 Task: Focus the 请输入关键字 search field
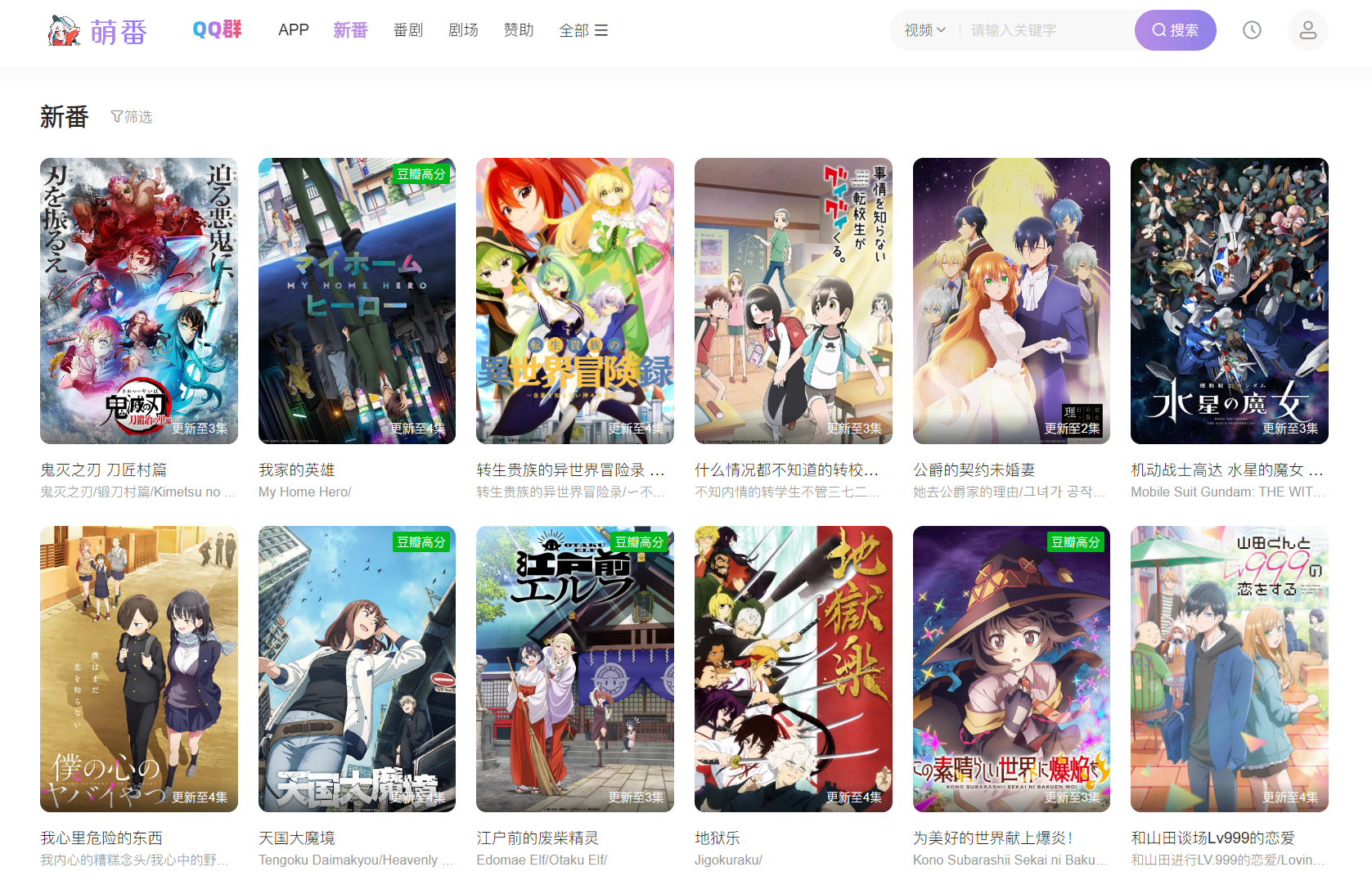coord(1046,30)
